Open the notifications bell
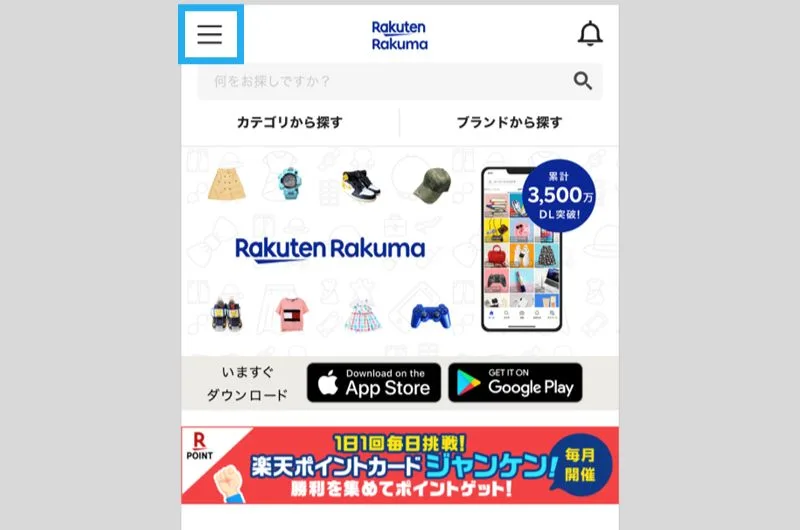Screen dimensions: 800x530 pyautogui.click(x=590, y=34)
